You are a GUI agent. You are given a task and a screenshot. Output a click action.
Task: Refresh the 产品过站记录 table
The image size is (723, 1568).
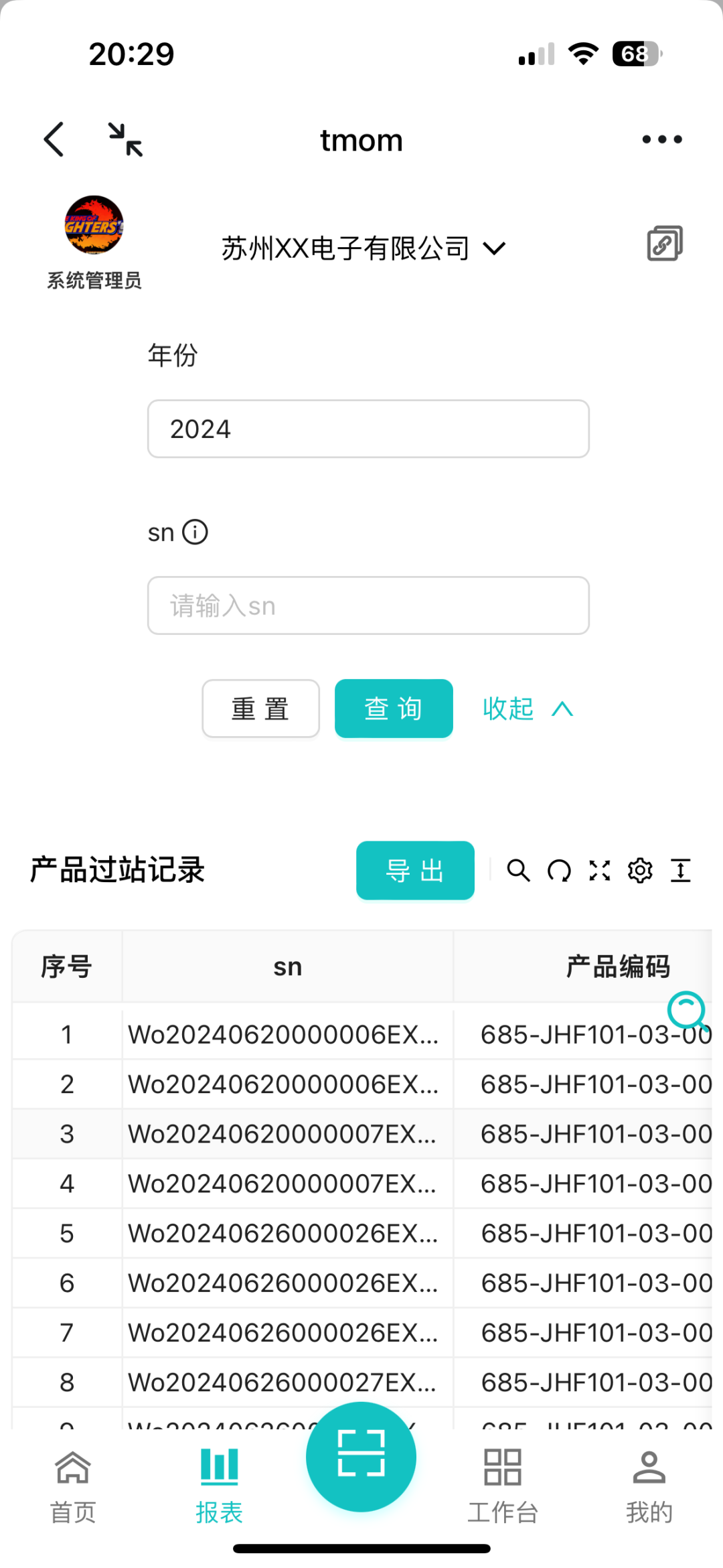coord(559,871)
